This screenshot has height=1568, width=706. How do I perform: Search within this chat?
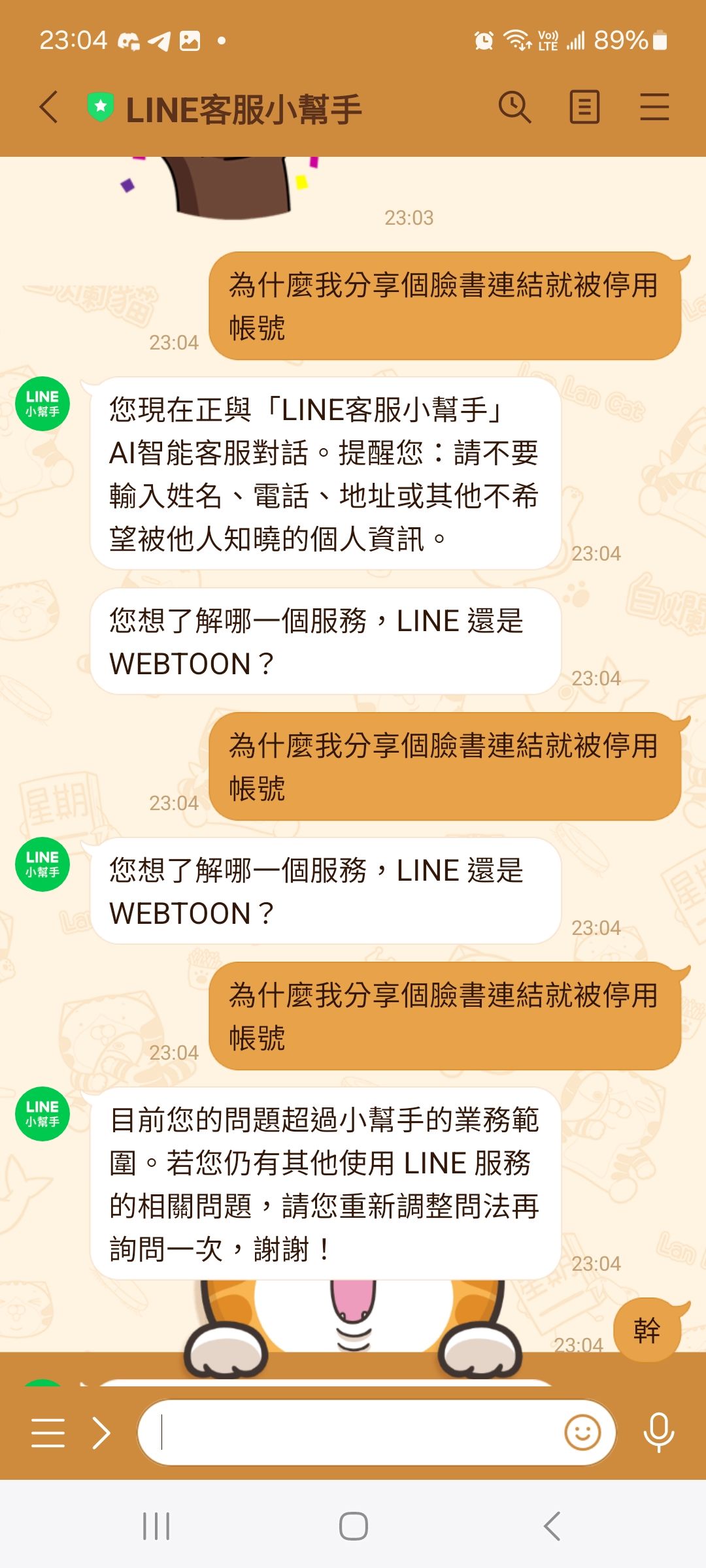[514, 107]
